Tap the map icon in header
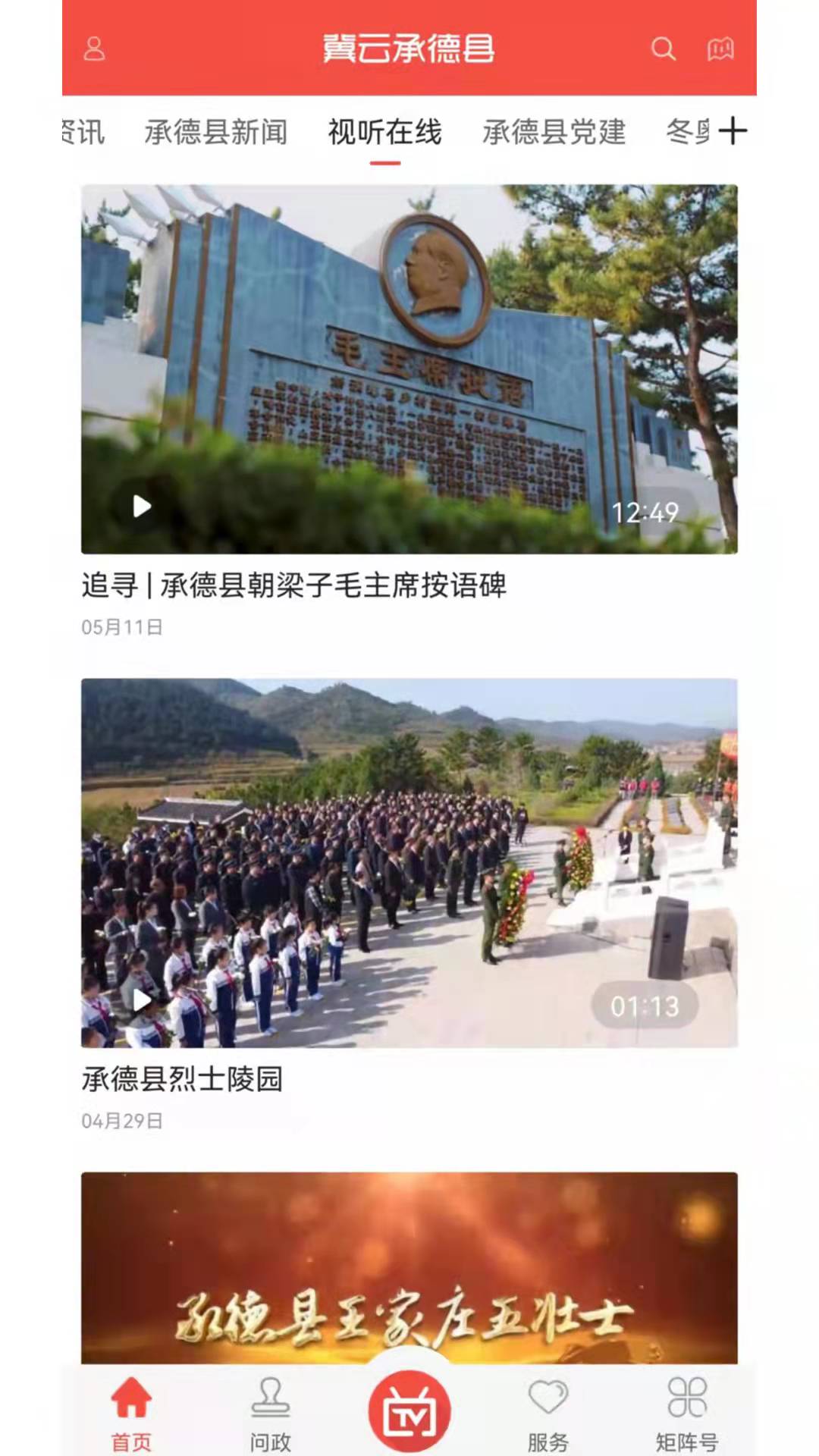 point(720,49)
